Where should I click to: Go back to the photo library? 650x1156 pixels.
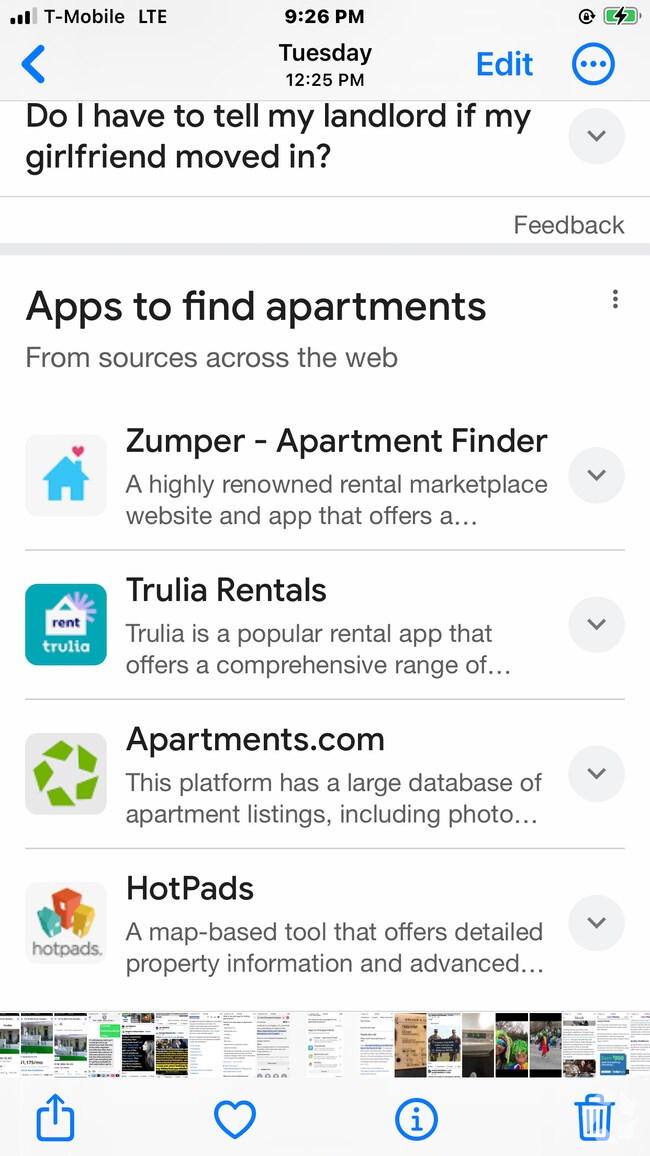(x=33, y=65)
